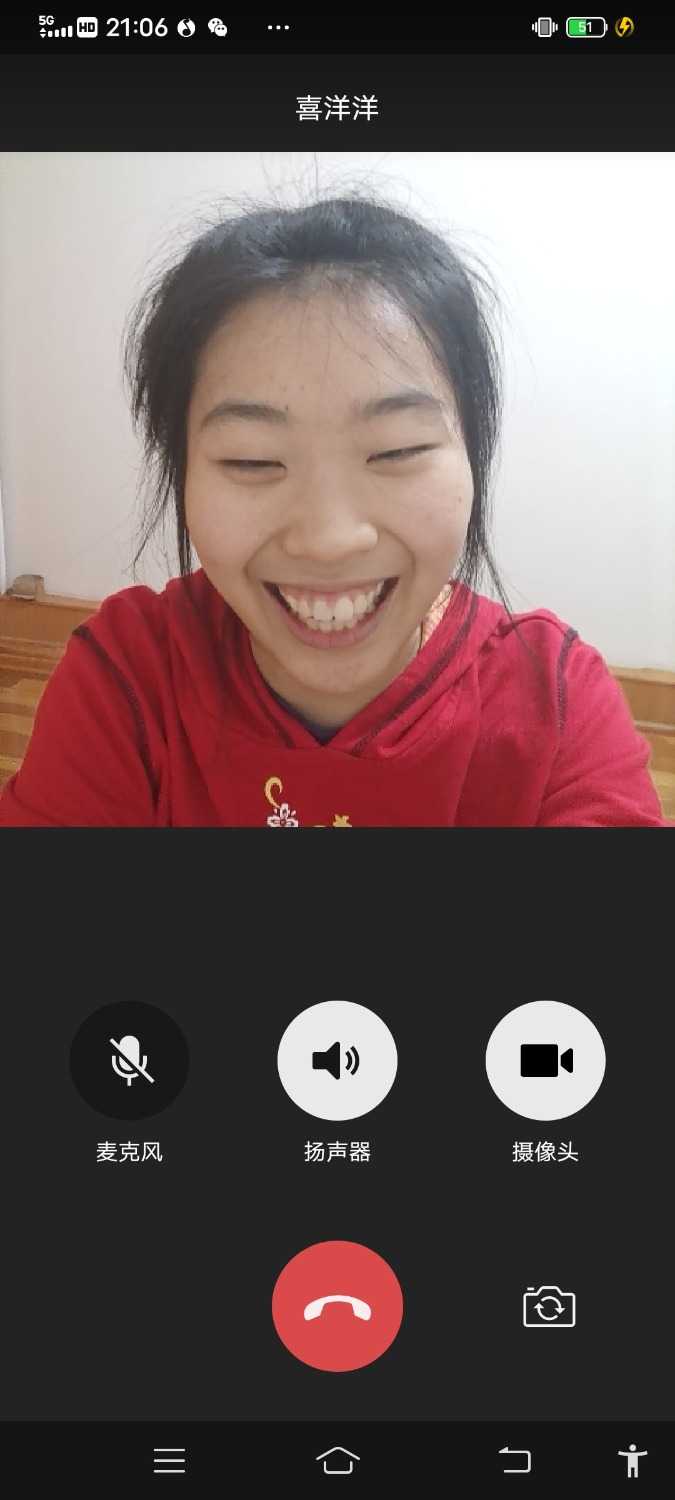Flip between front and rear camera

549,1307
